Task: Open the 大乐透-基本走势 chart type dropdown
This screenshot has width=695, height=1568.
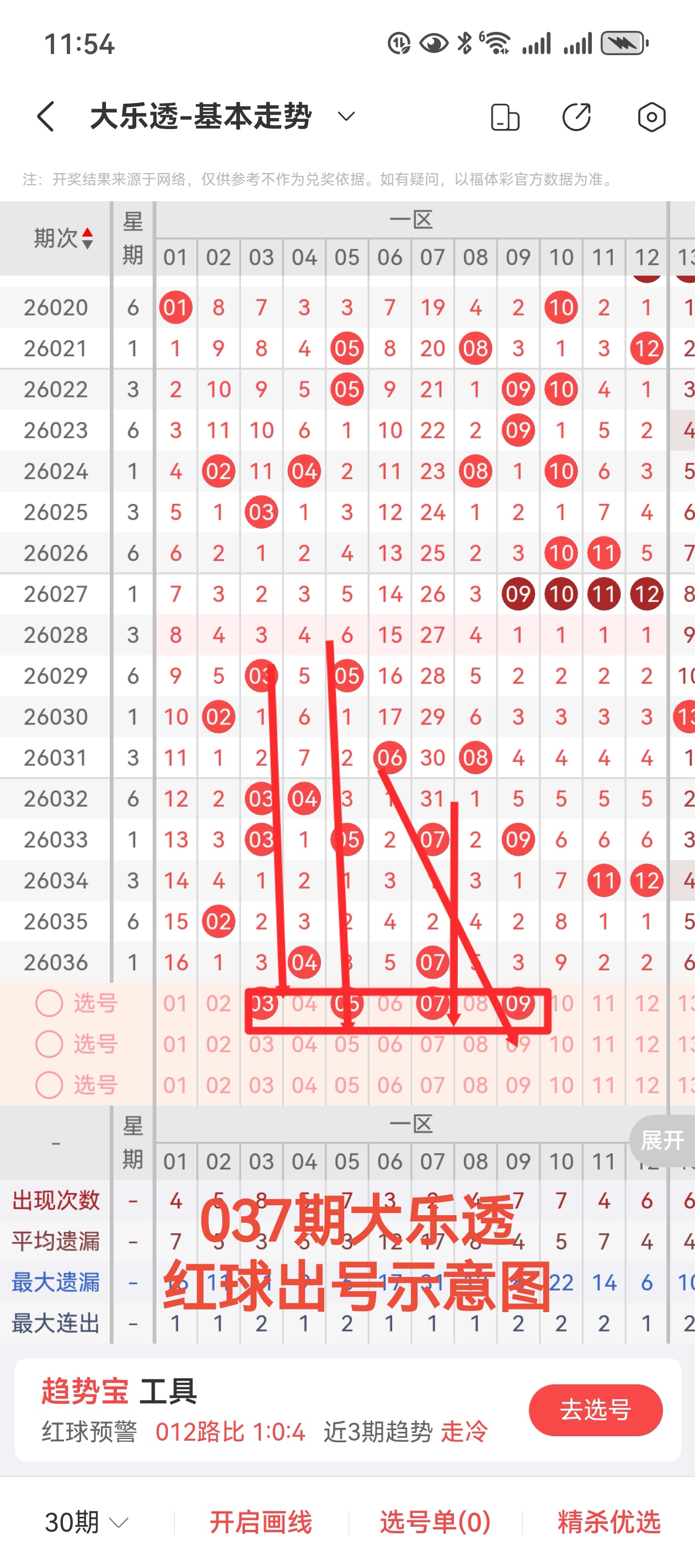Action: 345,116
